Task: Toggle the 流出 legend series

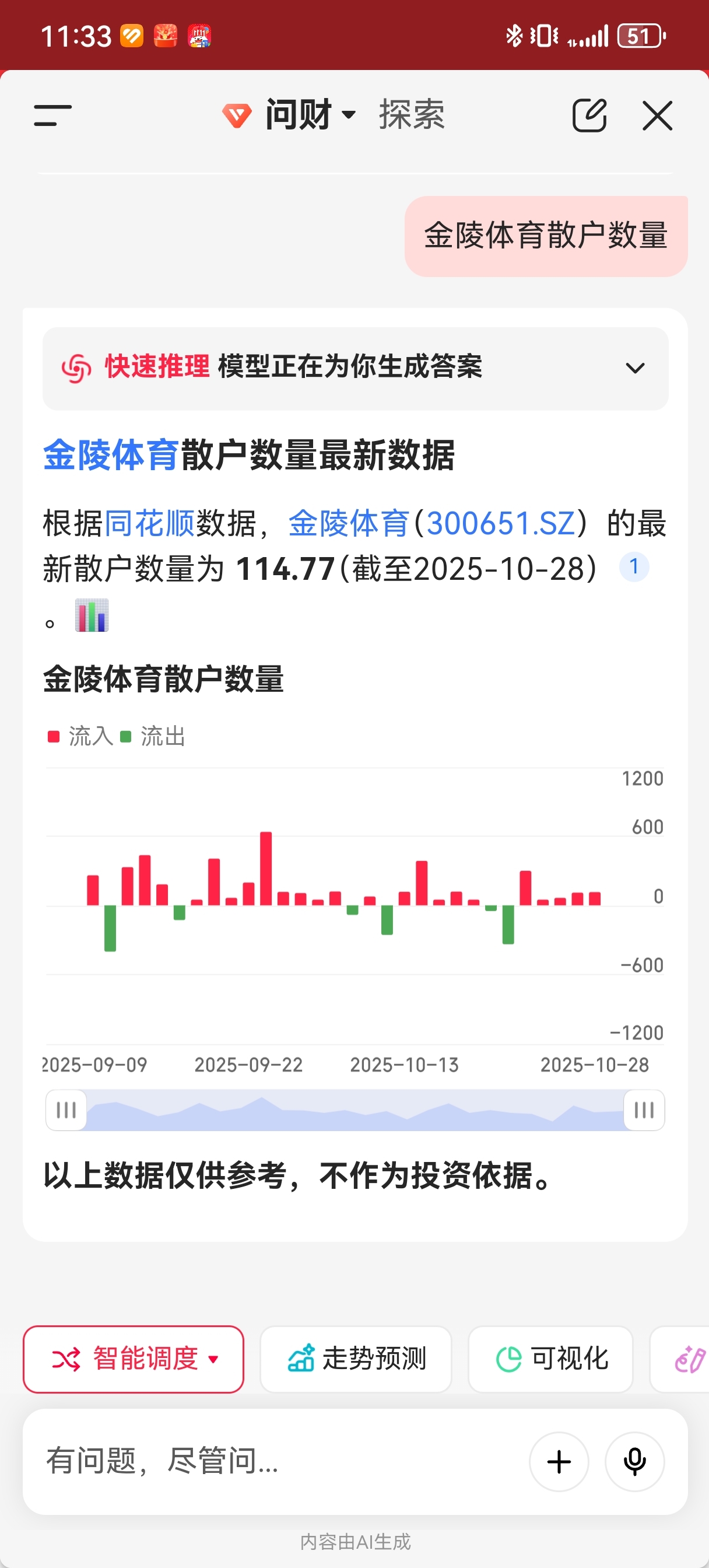Action: pos(153,737)
